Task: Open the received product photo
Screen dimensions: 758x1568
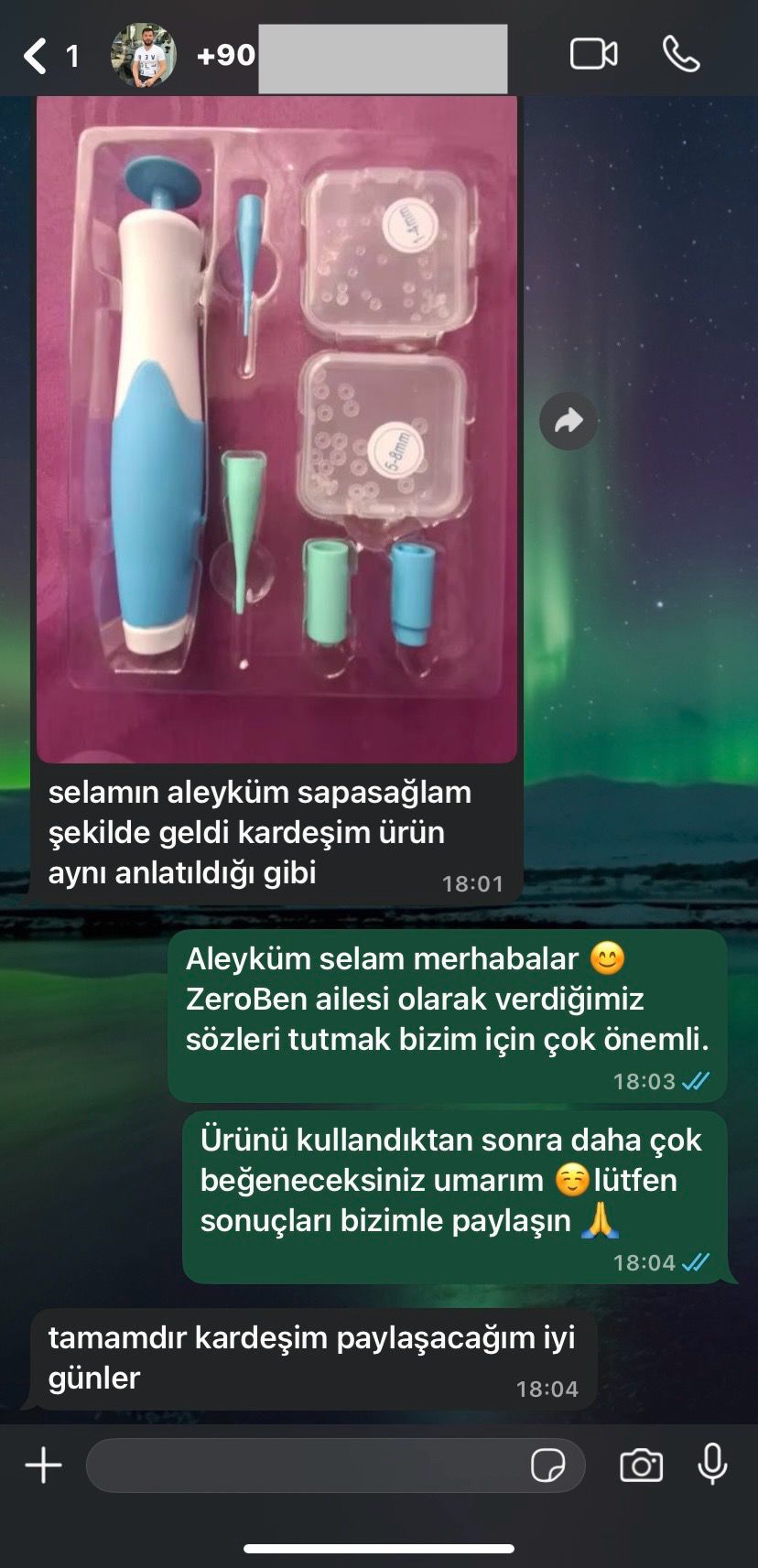Action: tap(276, 430)
